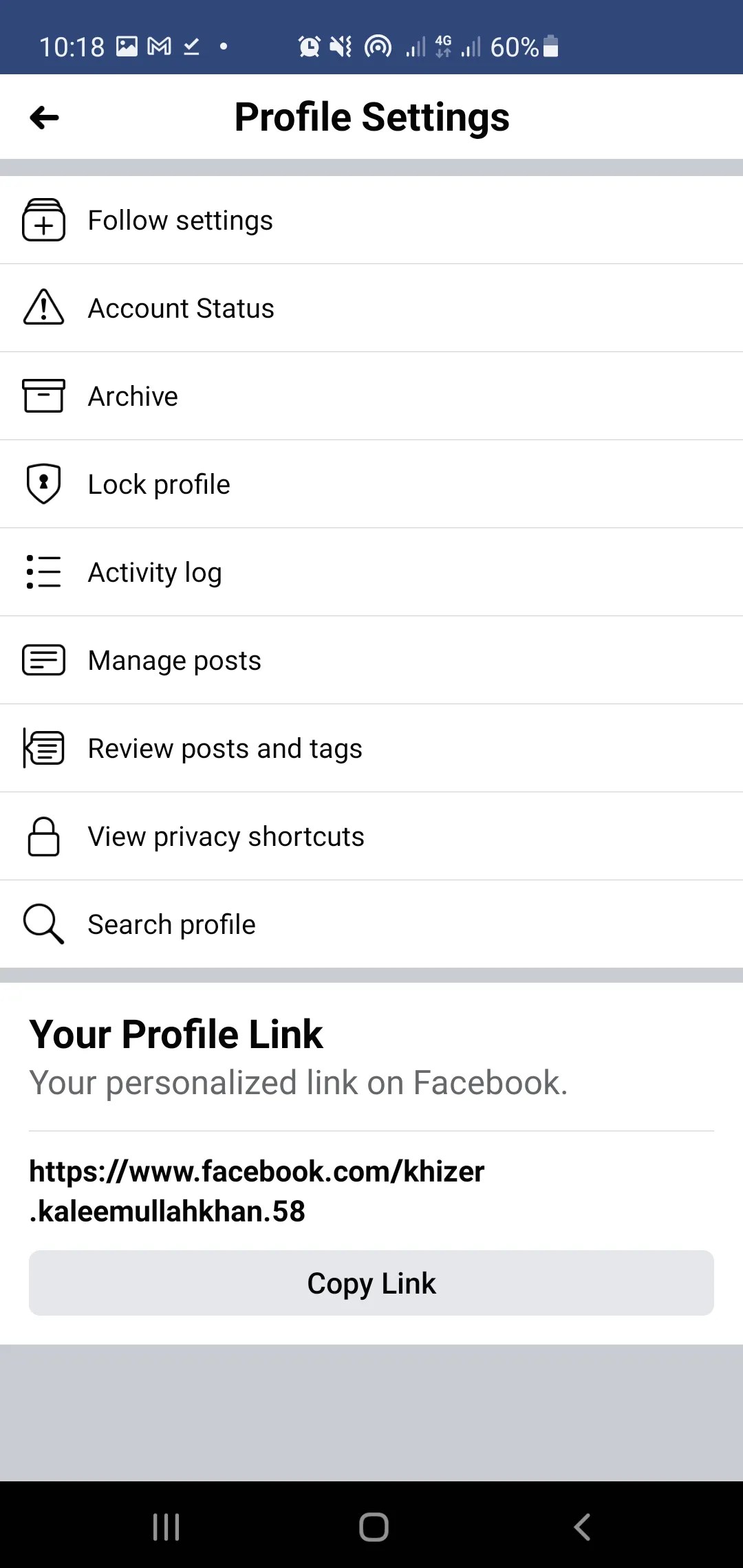This screenshot has width=743, height=1568.
Task: Tap the Lock profile shield icon
Action: (x=43, y=483)
